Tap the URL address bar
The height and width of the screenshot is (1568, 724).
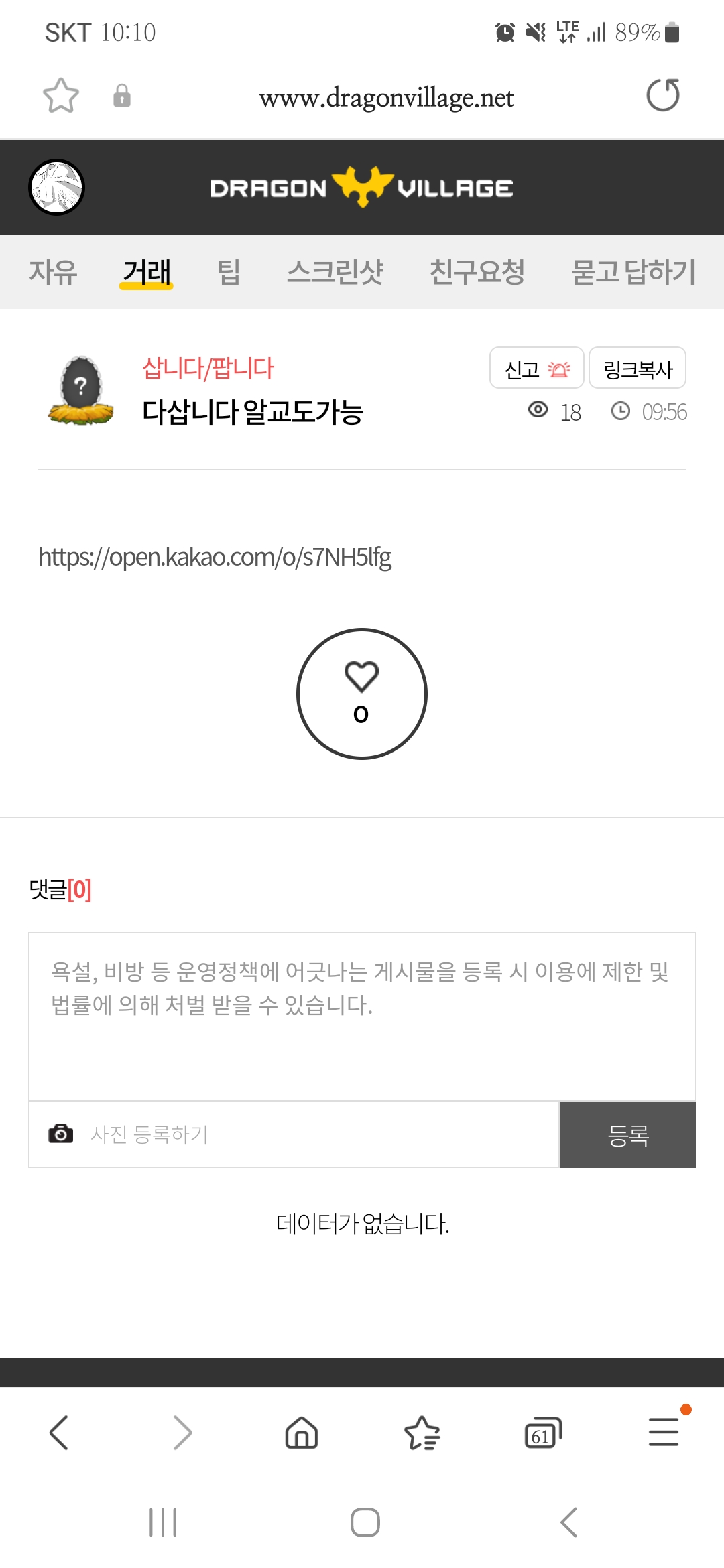click(x=386, y=98)
